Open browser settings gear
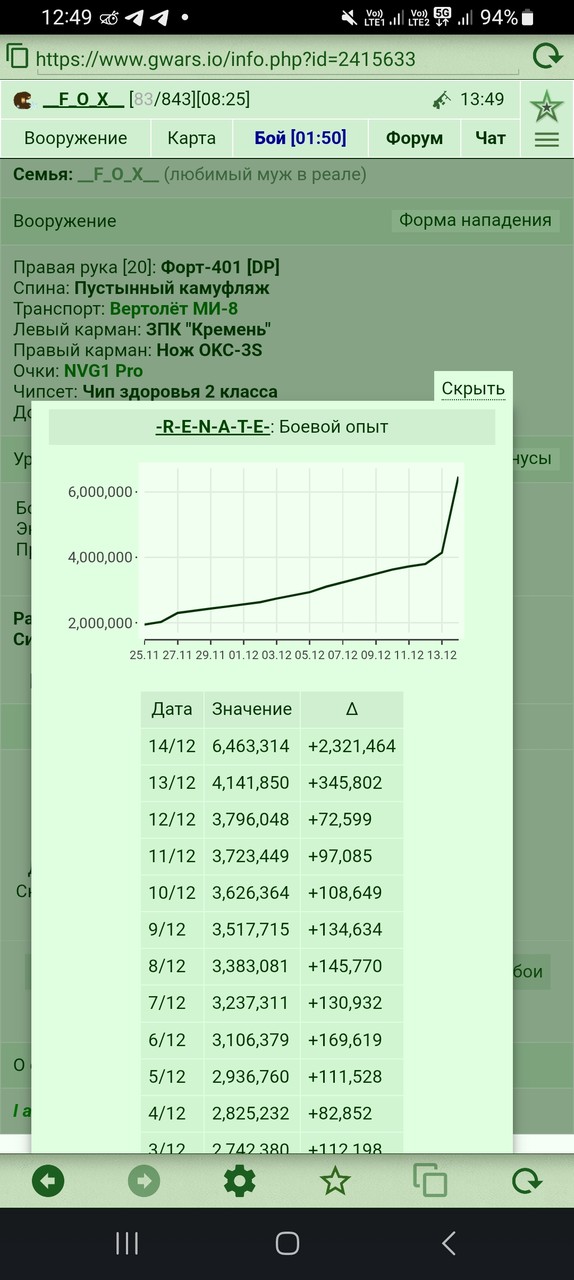This screenshot has height=1280, width=574. point(239,1181)
